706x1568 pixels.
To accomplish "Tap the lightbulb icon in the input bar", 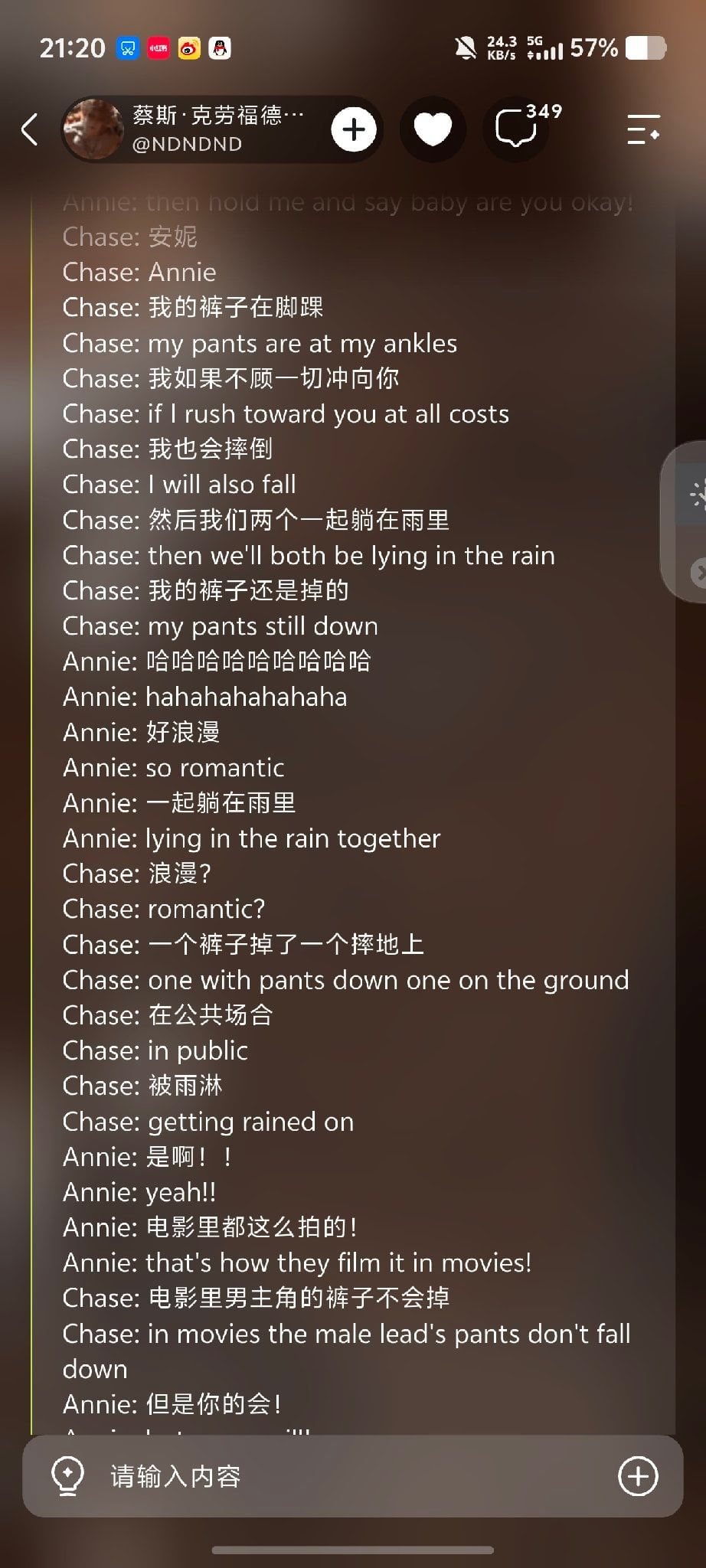I will click(67, 1475).
